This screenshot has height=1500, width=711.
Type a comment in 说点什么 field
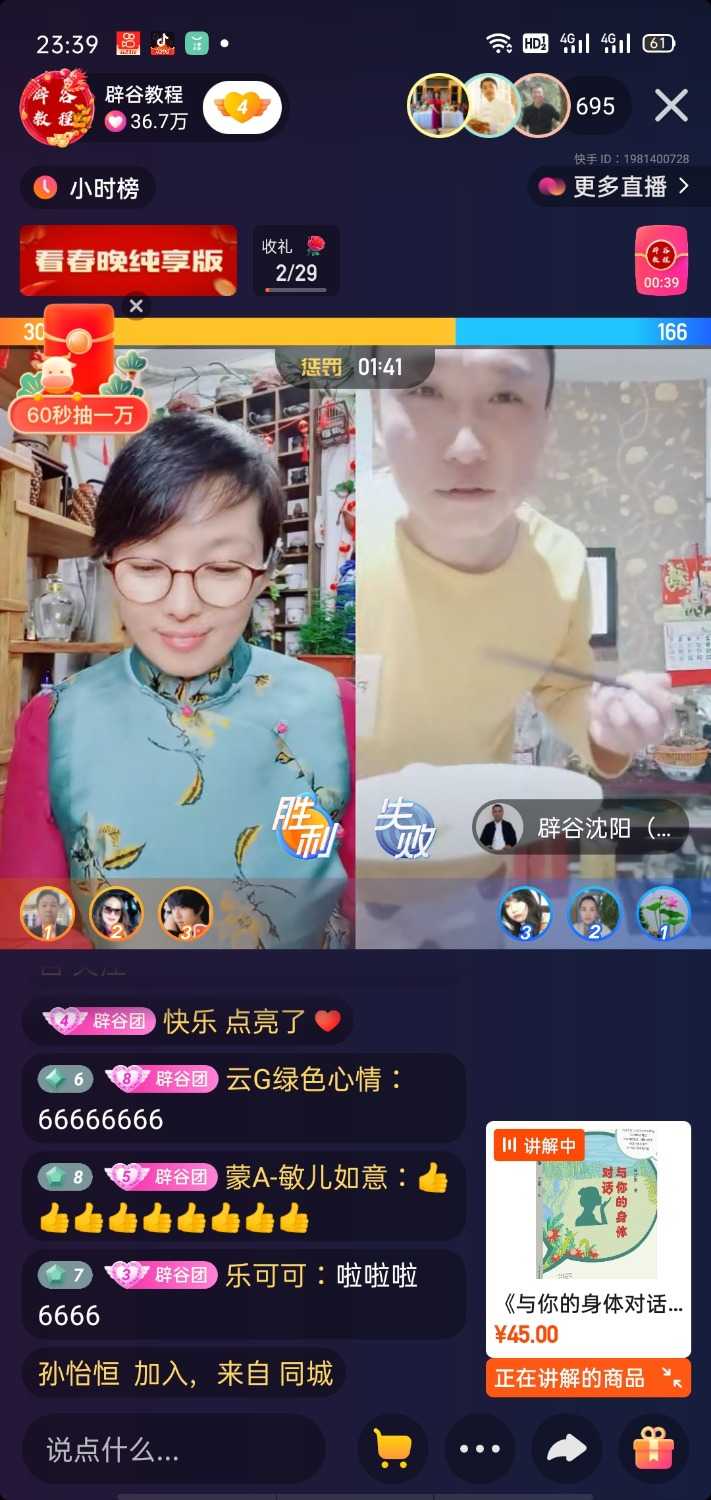(x=172, y=1448)
